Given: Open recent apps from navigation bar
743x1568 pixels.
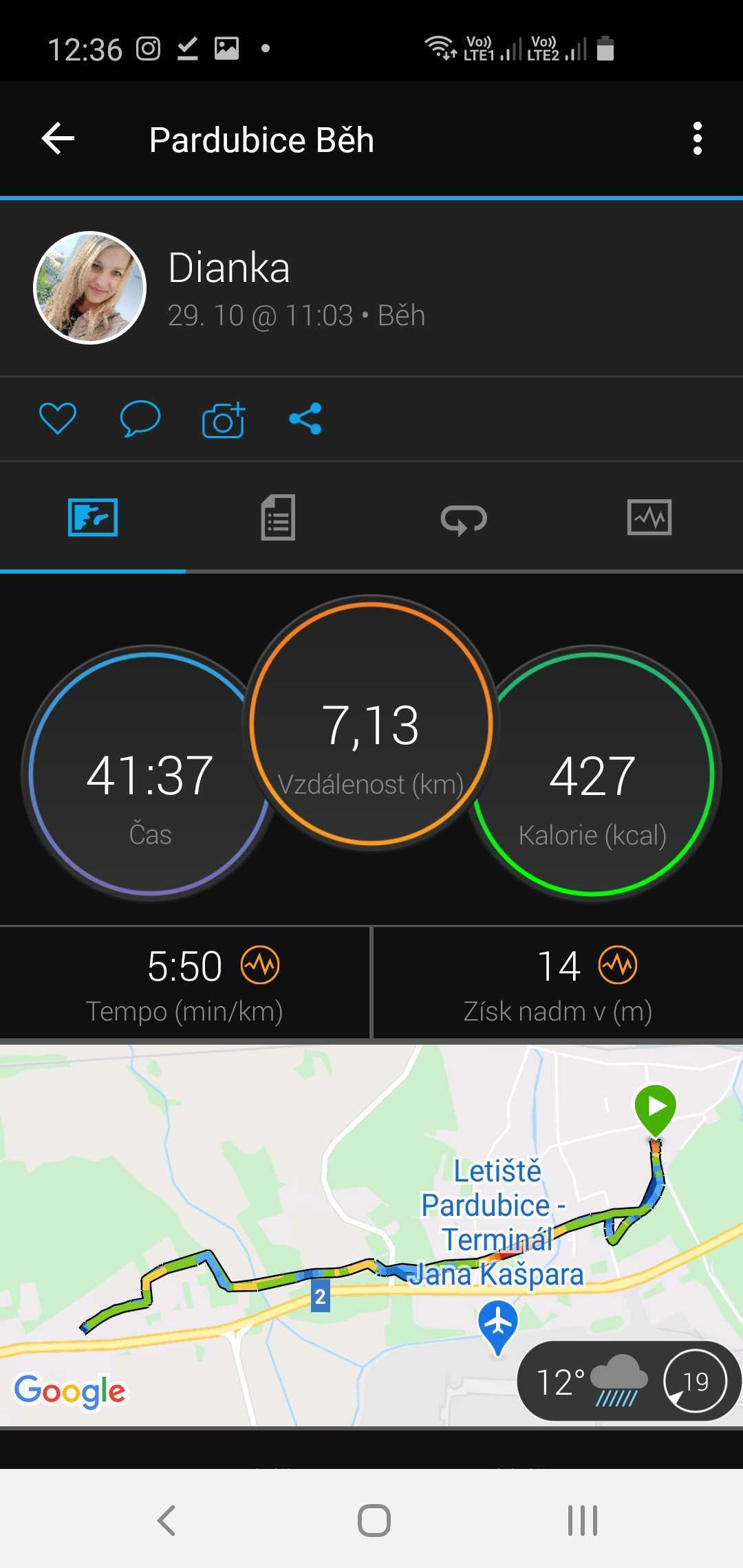Looking at the screenshot, I should 582,1520.
